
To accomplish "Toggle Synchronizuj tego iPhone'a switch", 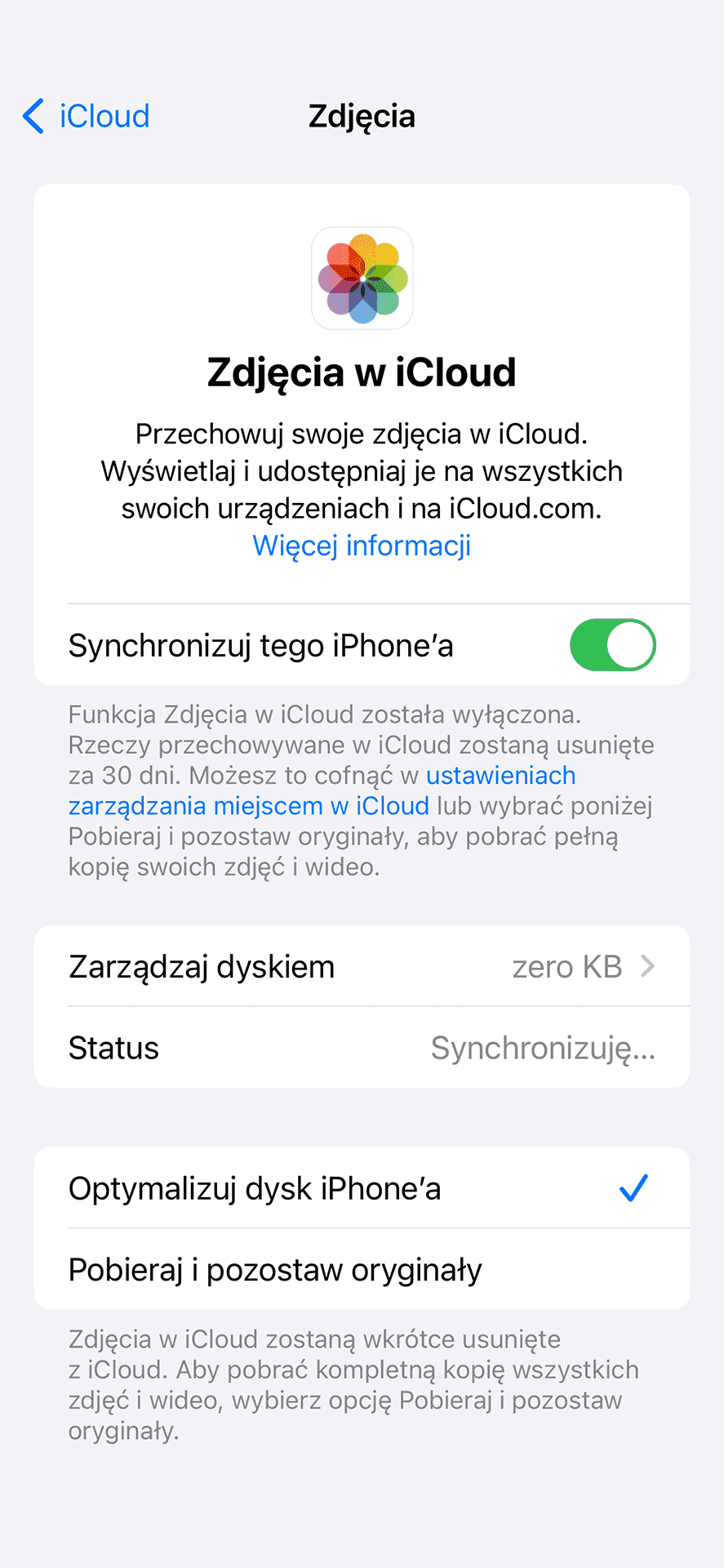I will [x=613, y=645].
